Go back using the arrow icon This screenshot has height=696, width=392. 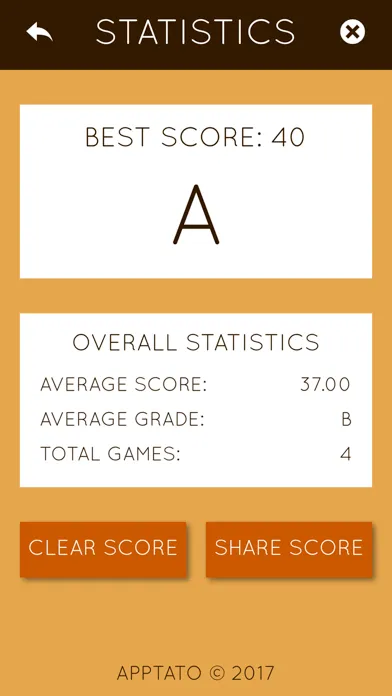tap(40, 33)
